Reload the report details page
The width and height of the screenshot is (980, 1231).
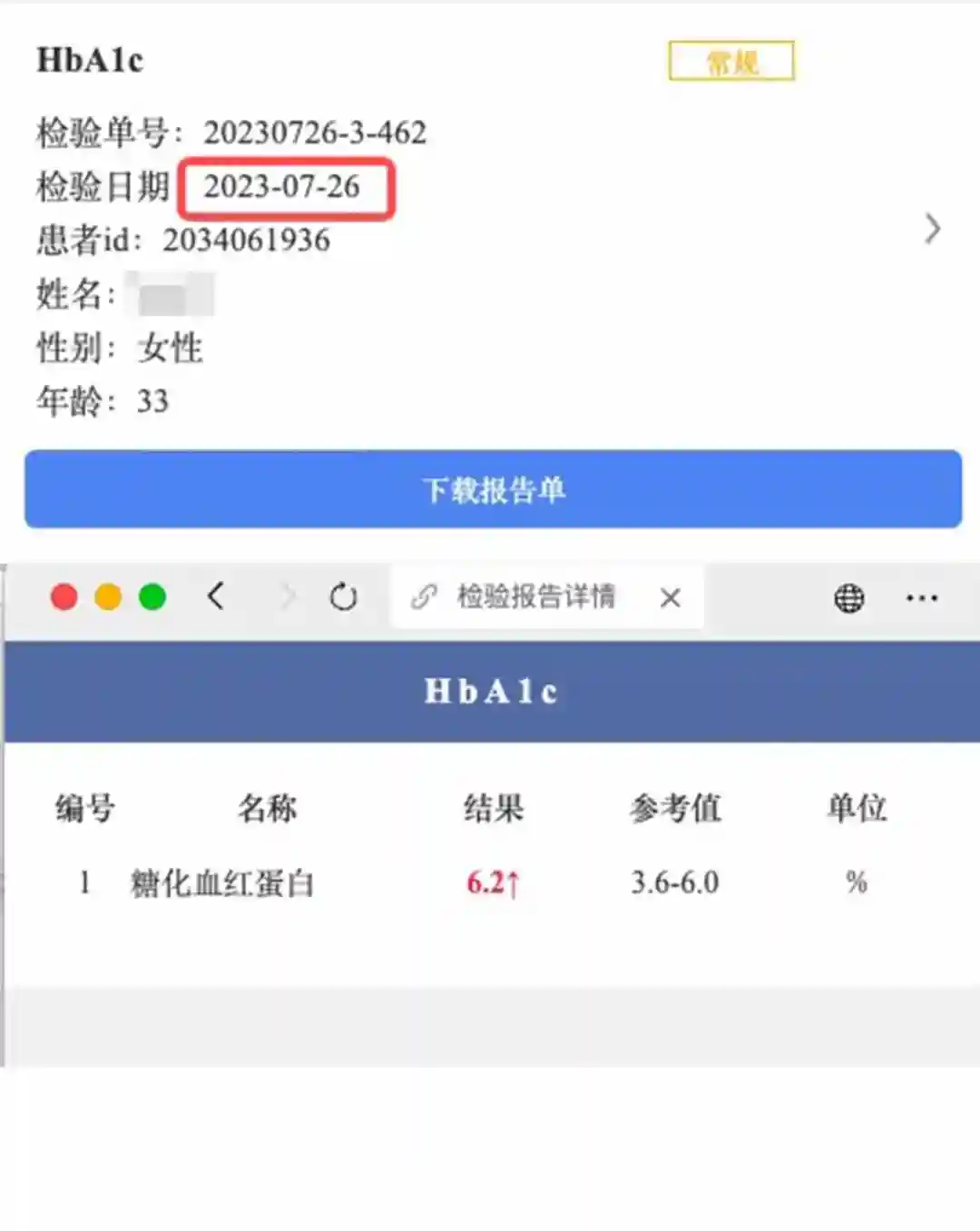click(x=343, y=597)
